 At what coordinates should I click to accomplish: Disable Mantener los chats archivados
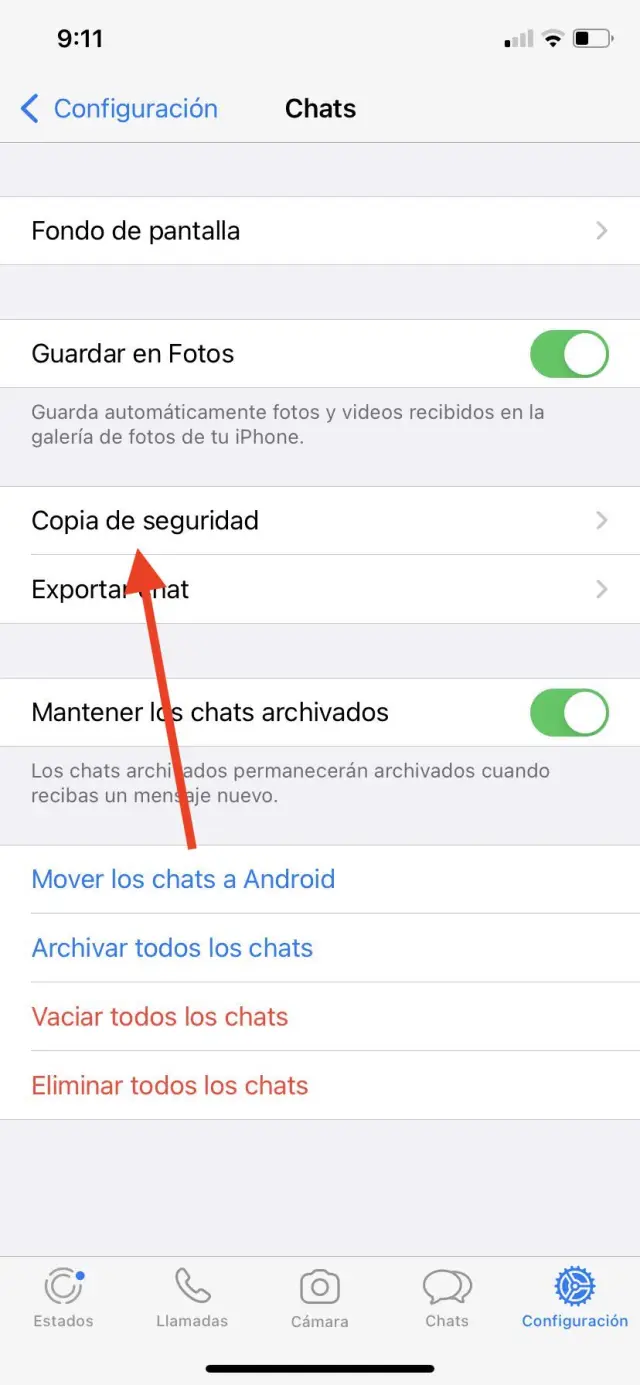coord(568,713)
